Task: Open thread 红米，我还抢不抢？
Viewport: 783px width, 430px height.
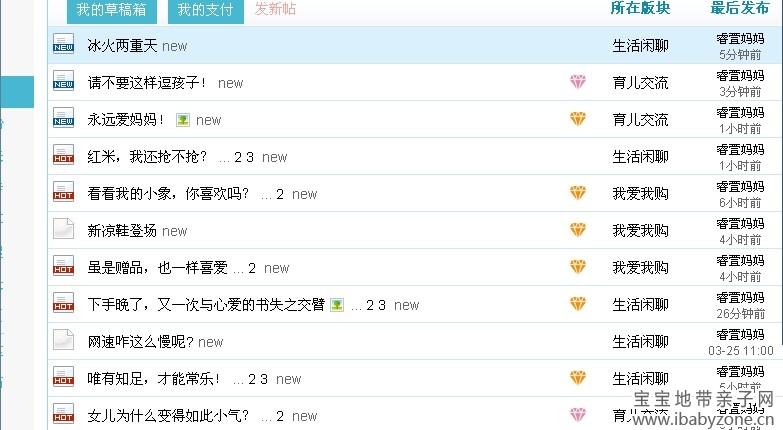Action: tap(147, 157)
